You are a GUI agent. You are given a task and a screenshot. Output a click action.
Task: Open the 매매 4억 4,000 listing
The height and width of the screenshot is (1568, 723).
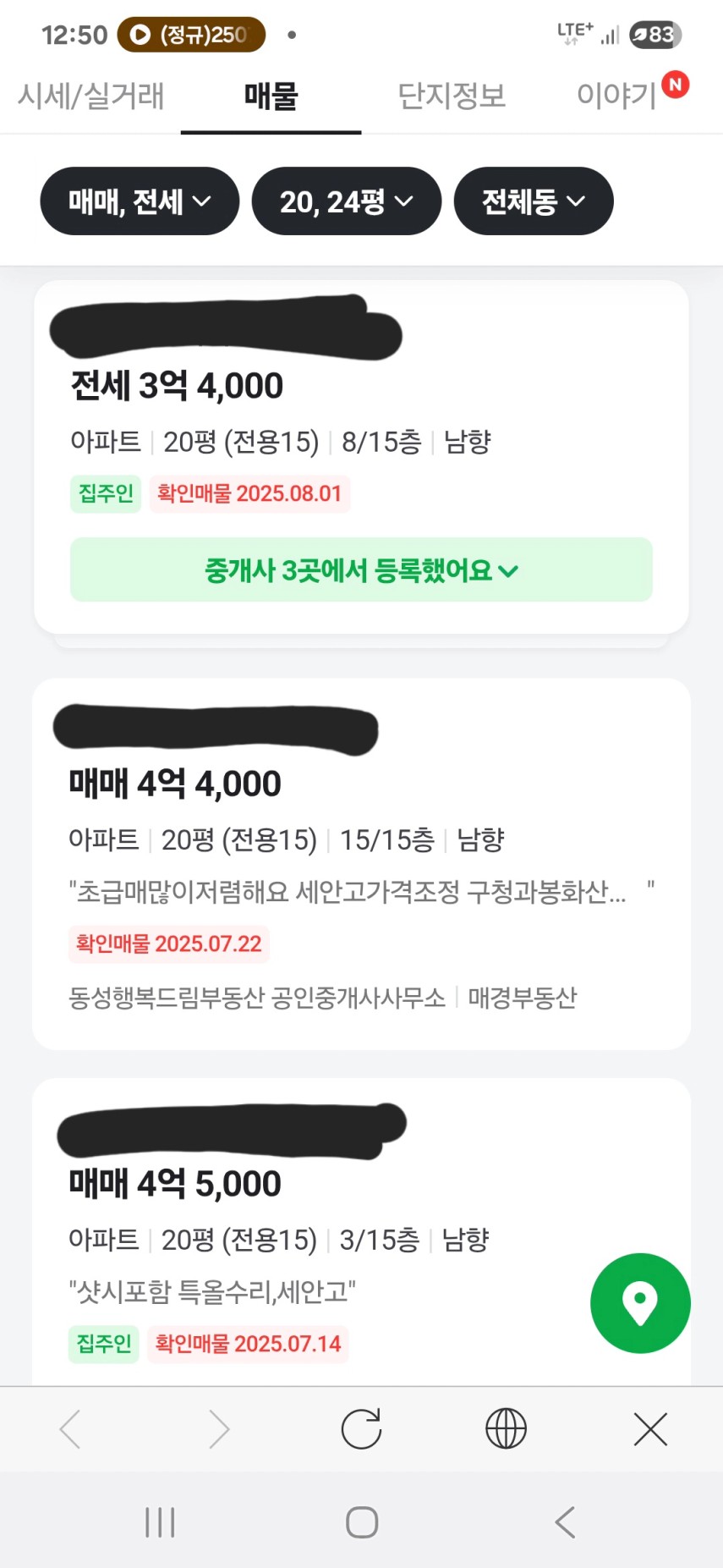[x=361, y=864]
